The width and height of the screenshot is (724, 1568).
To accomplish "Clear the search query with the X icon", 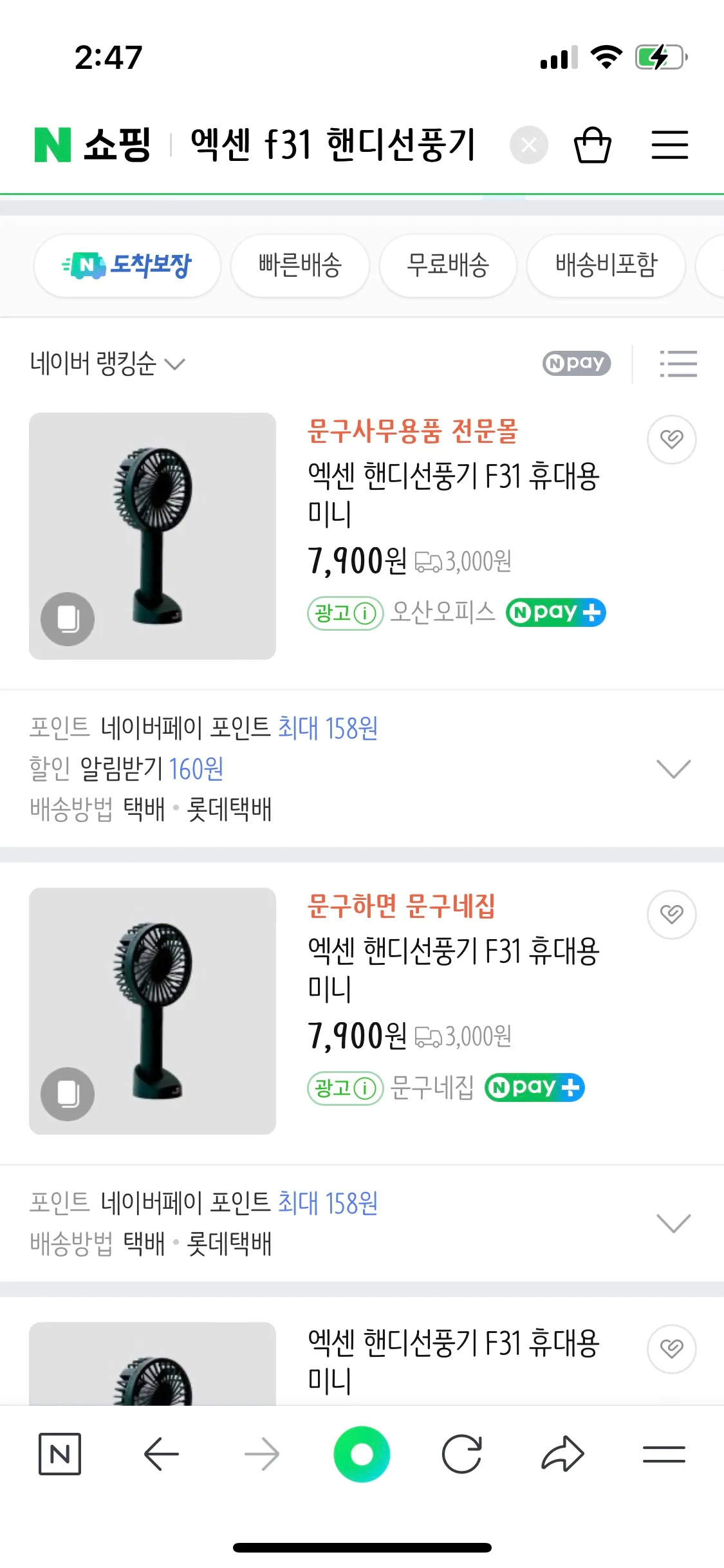I will click(528, 145).
